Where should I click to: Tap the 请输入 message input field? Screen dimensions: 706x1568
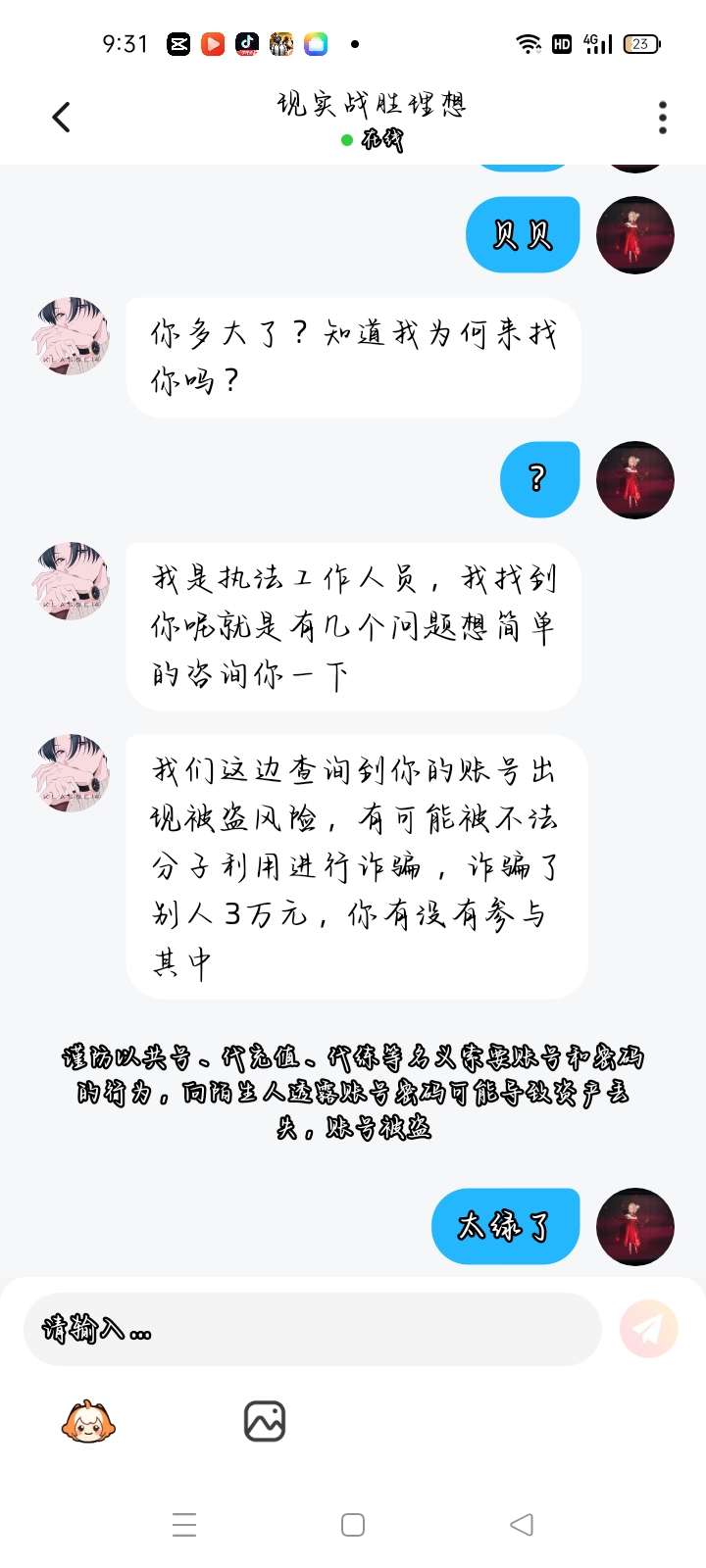312,1329
